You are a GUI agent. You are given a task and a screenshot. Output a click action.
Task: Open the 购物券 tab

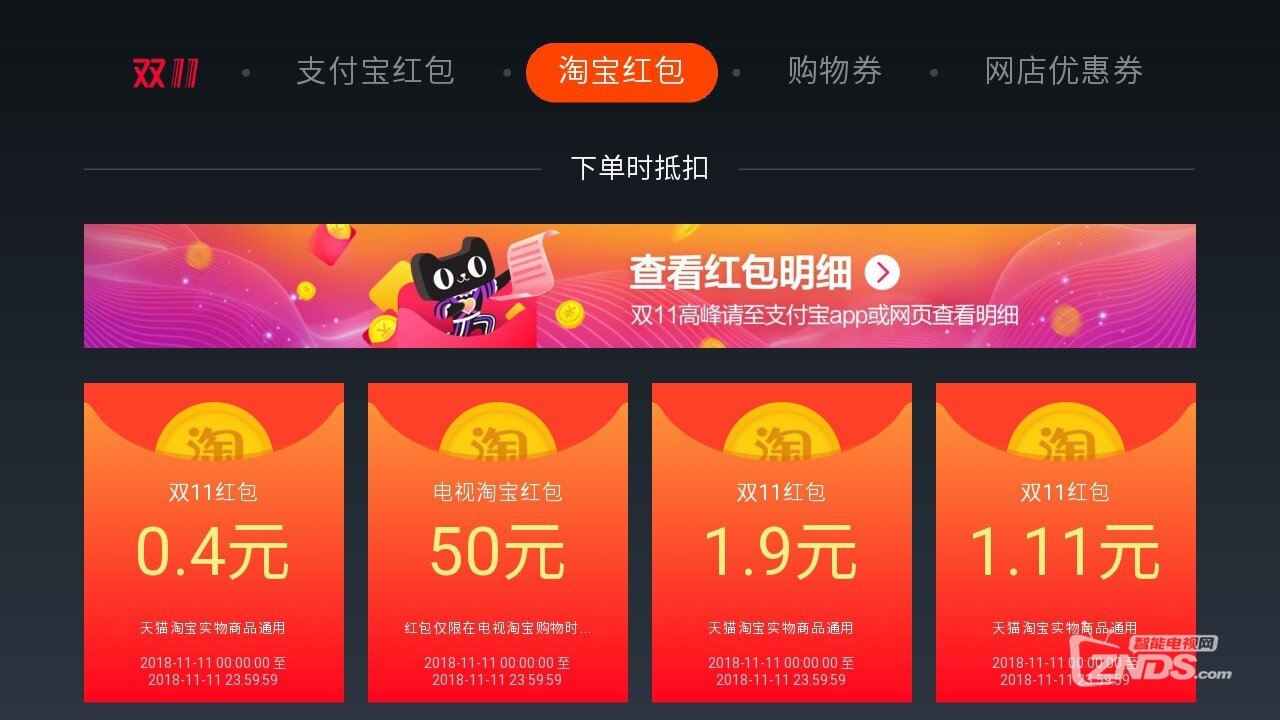pyautogui.click(x=834, y=72)
